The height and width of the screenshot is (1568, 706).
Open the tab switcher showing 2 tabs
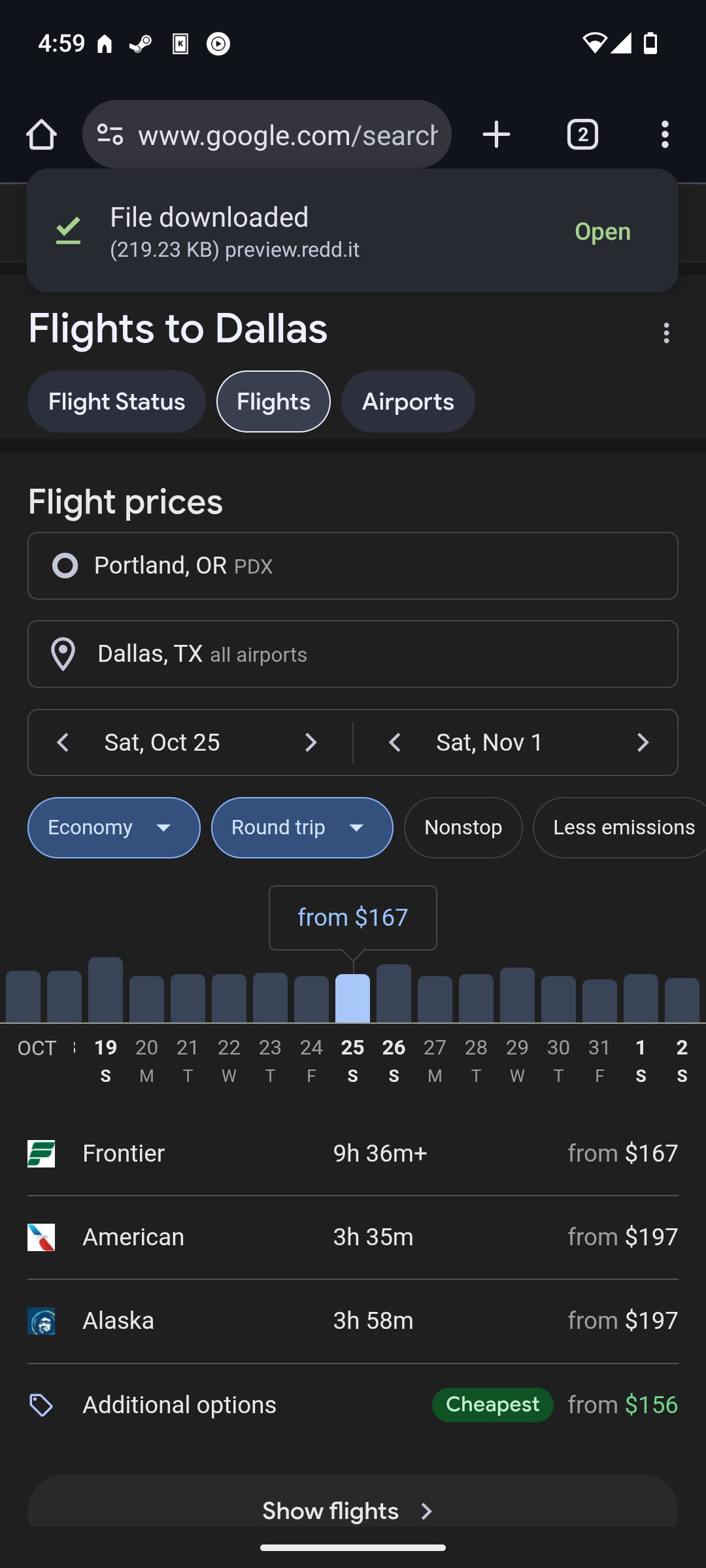point(582,135)
